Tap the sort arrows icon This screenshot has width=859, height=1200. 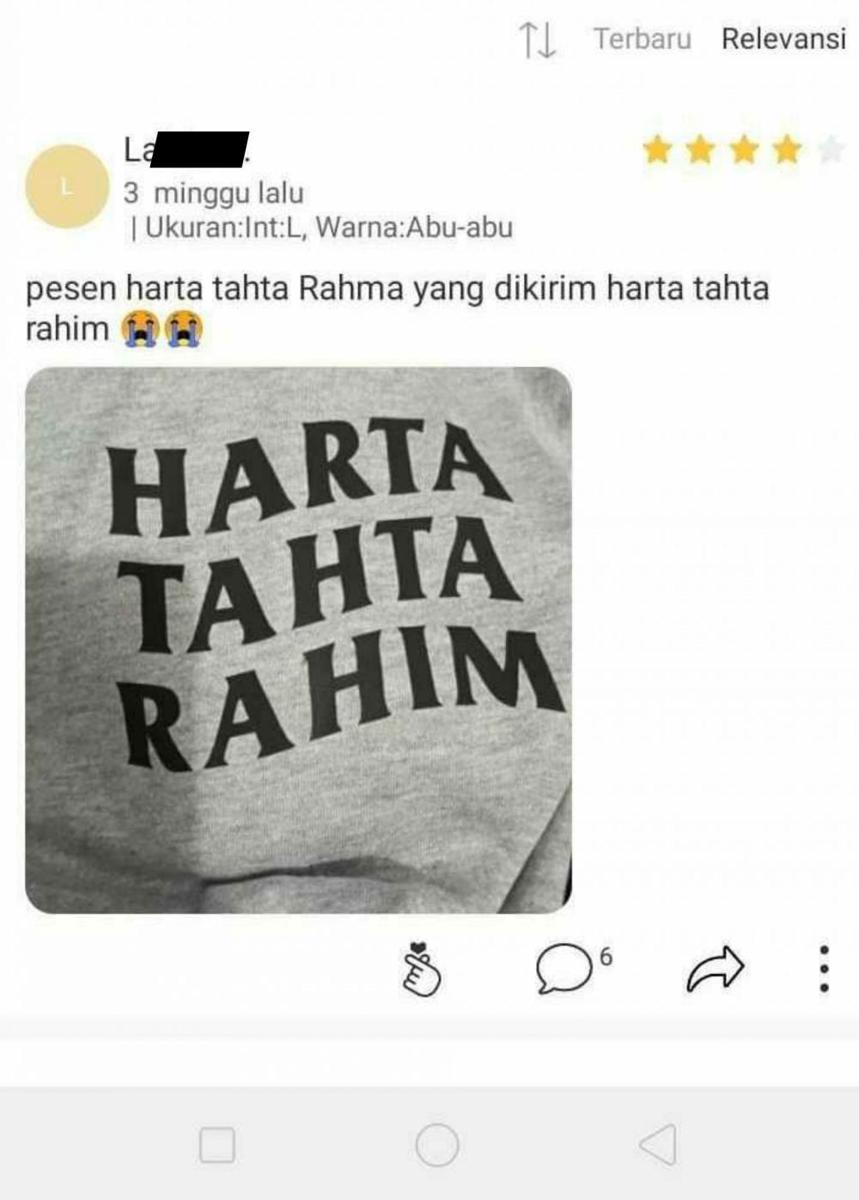(x=538, y=41)
